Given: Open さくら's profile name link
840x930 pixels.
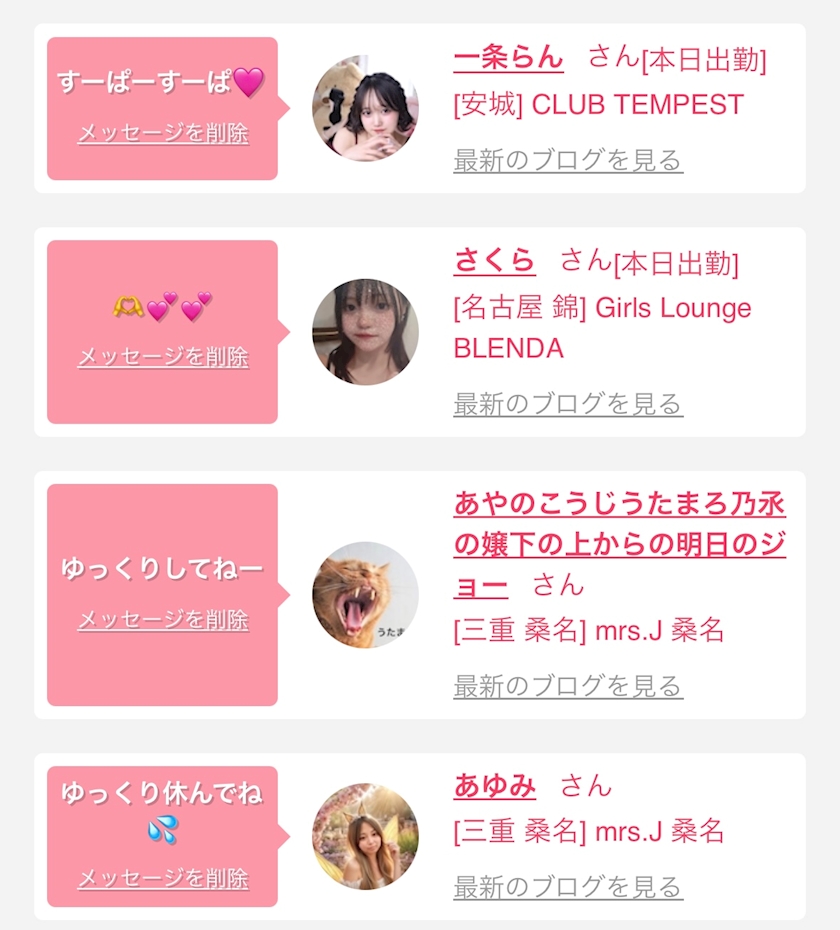Looking at the screenshot, I should tap(495, 261).
